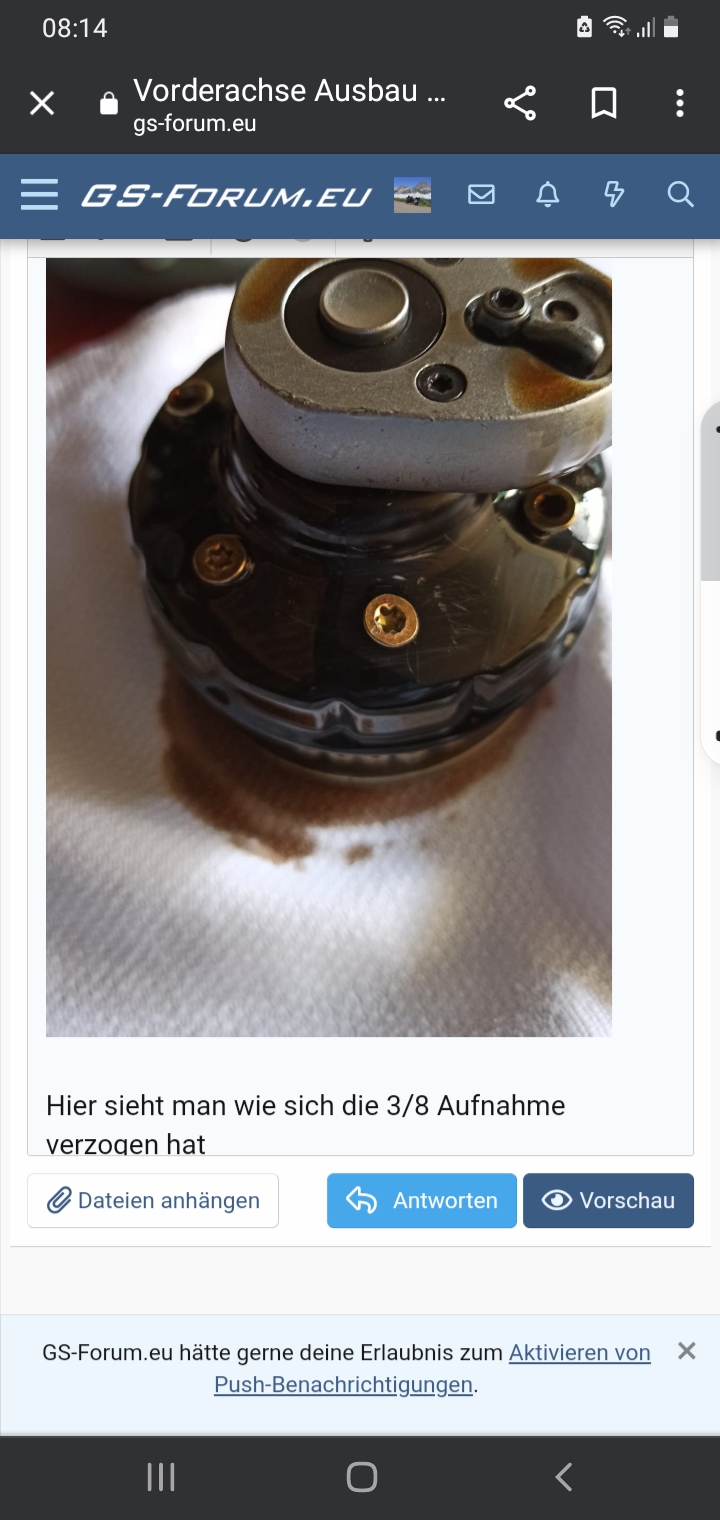Screen dimensions: 720x1520
Task: Show post preview via Vorschau
Action: point(608,1200)
